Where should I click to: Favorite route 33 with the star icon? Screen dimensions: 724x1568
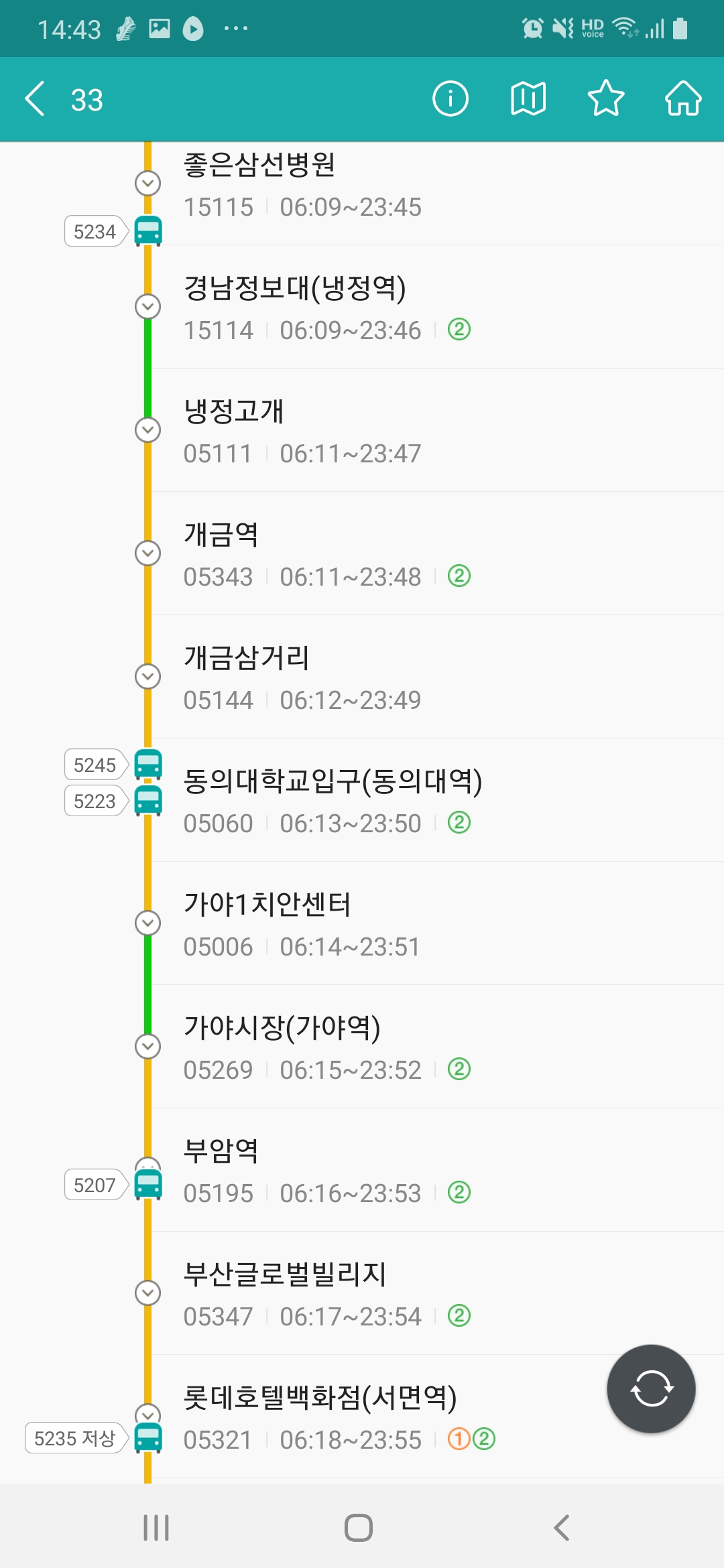coord(606,99)
